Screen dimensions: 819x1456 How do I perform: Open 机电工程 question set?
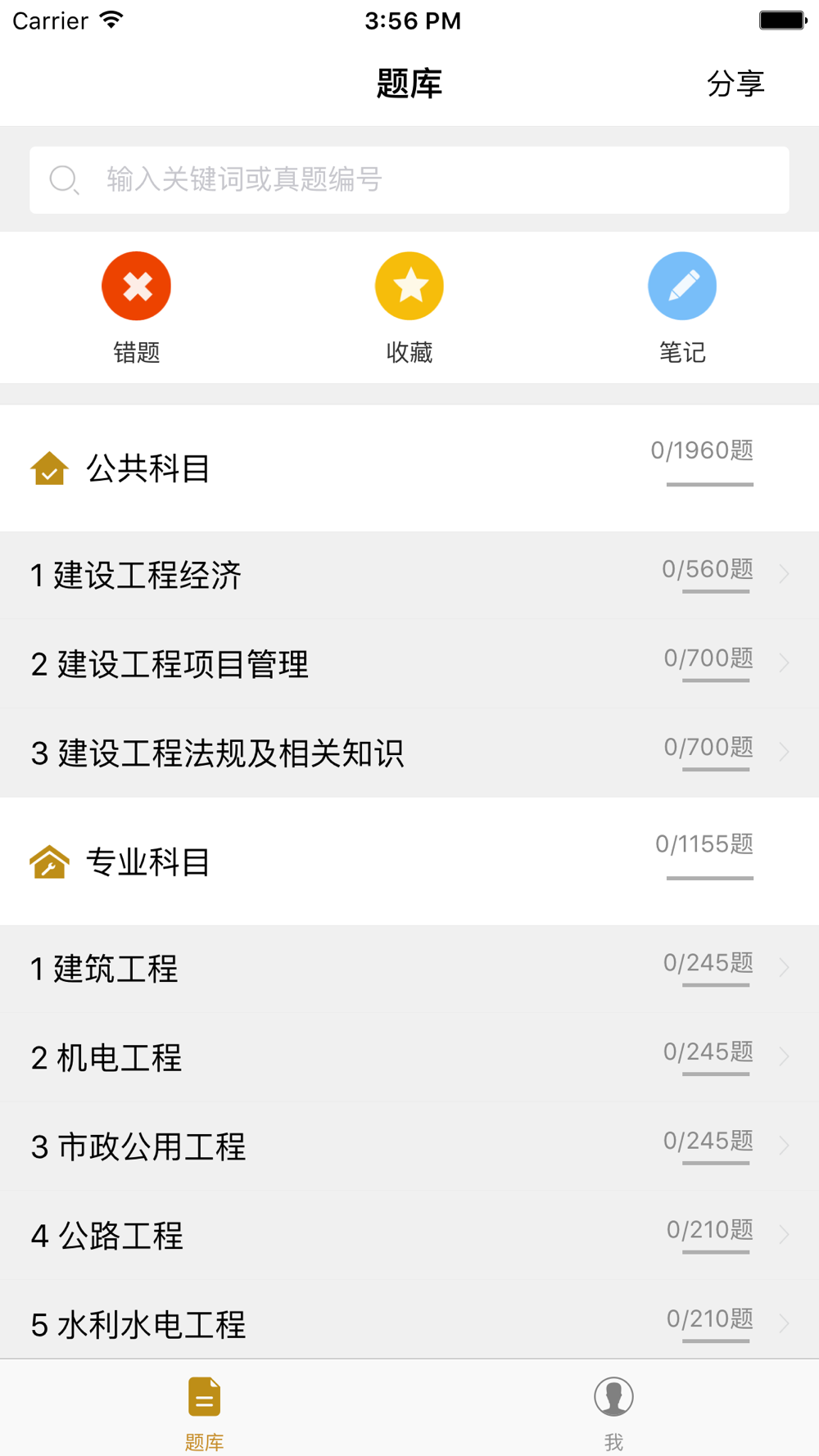409,1057
